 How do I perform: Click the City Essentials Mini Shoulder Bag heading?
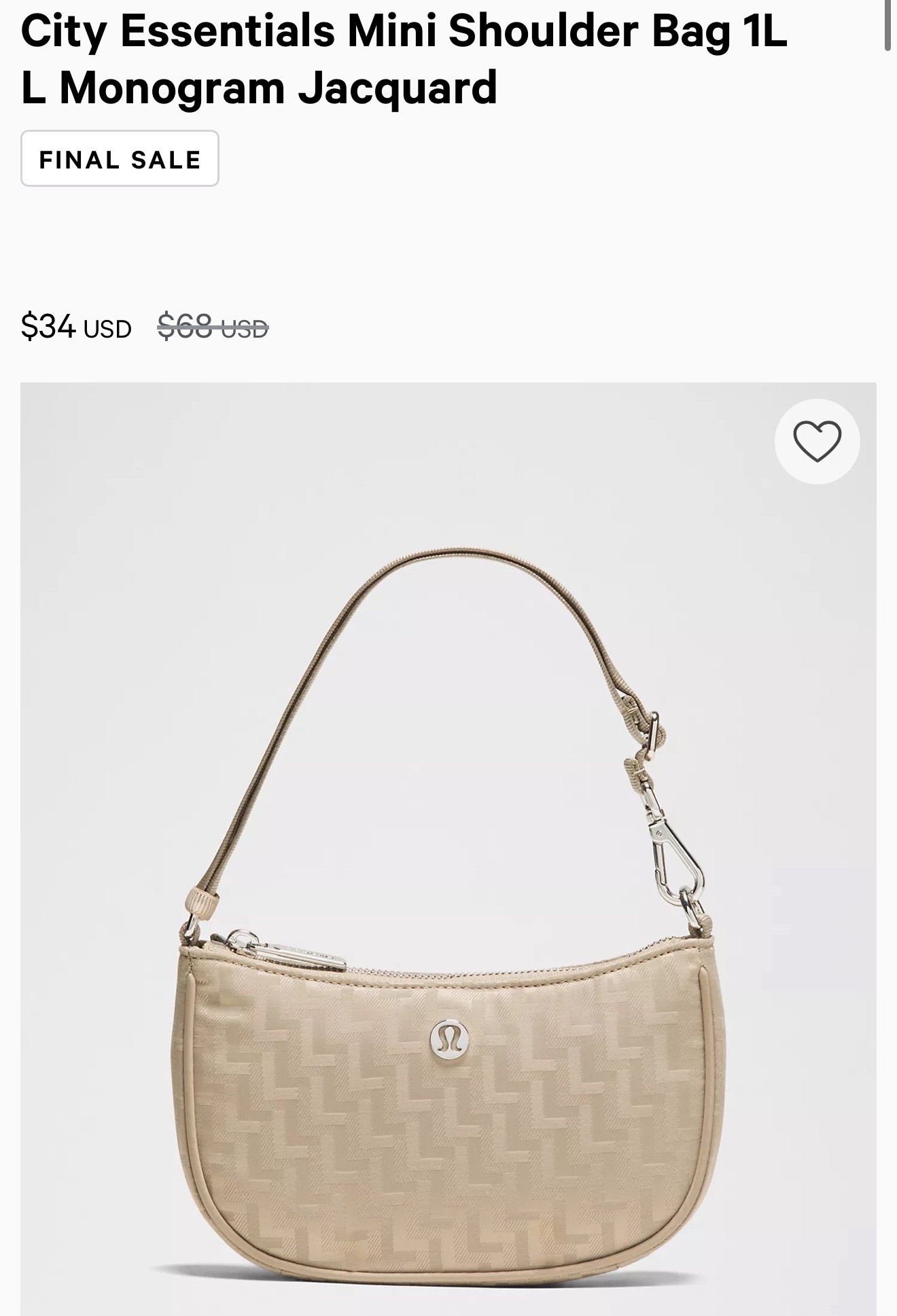pyautogui.click(x=404, y=58)
